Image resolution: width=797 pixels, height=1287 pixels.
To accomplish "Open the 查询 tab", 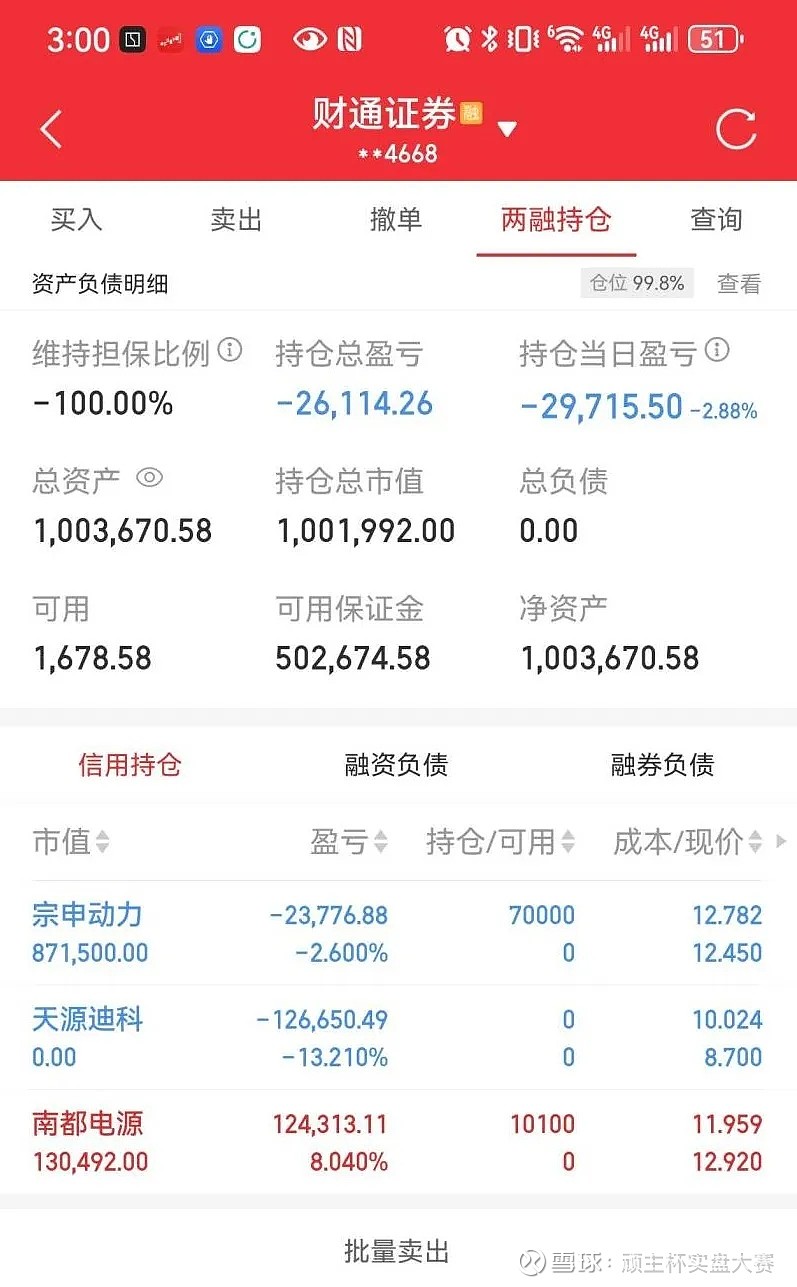I will pyautogui.click(x=716, y=219).
